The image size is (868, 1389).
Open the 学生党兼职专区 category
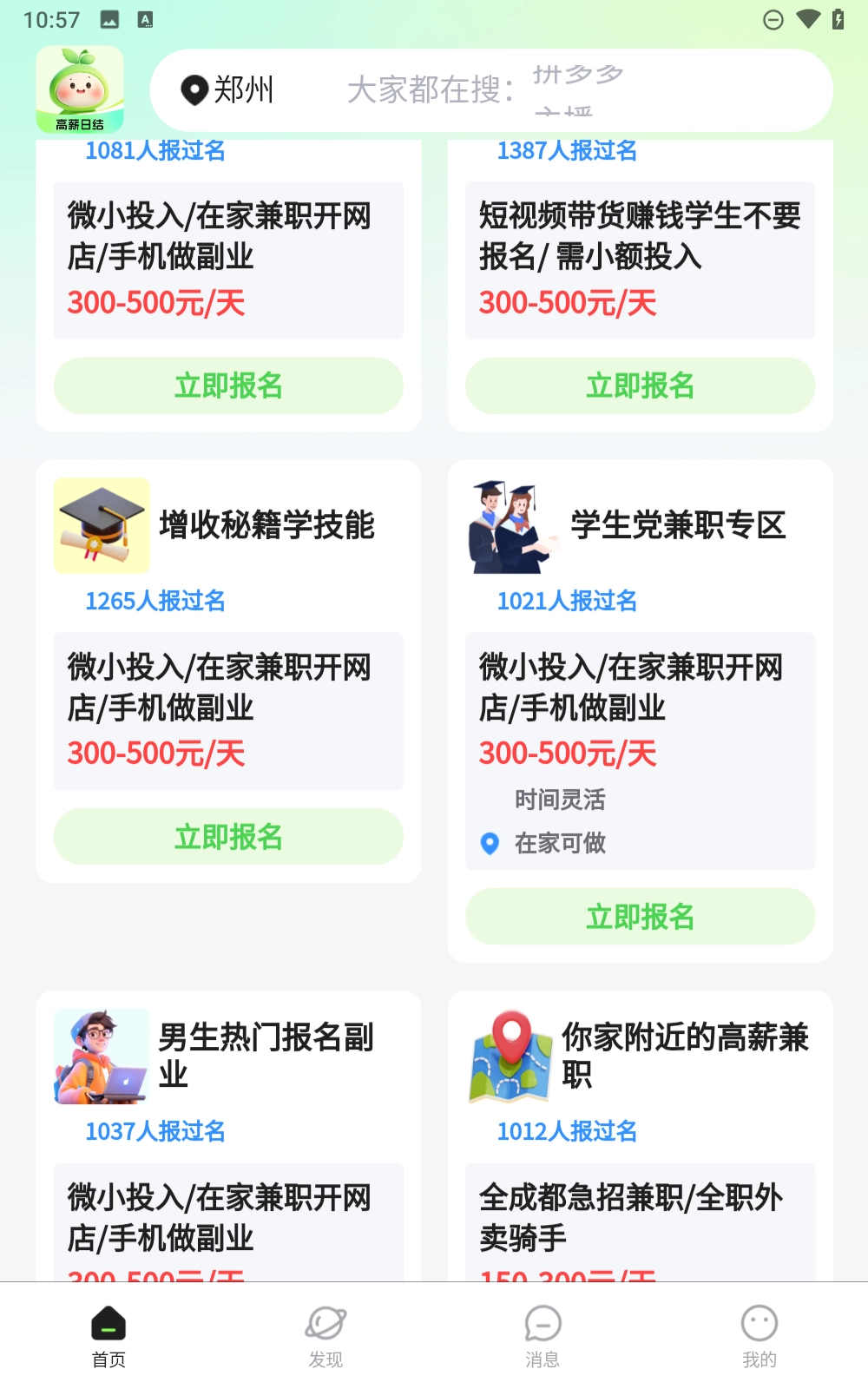pos(677,525)
